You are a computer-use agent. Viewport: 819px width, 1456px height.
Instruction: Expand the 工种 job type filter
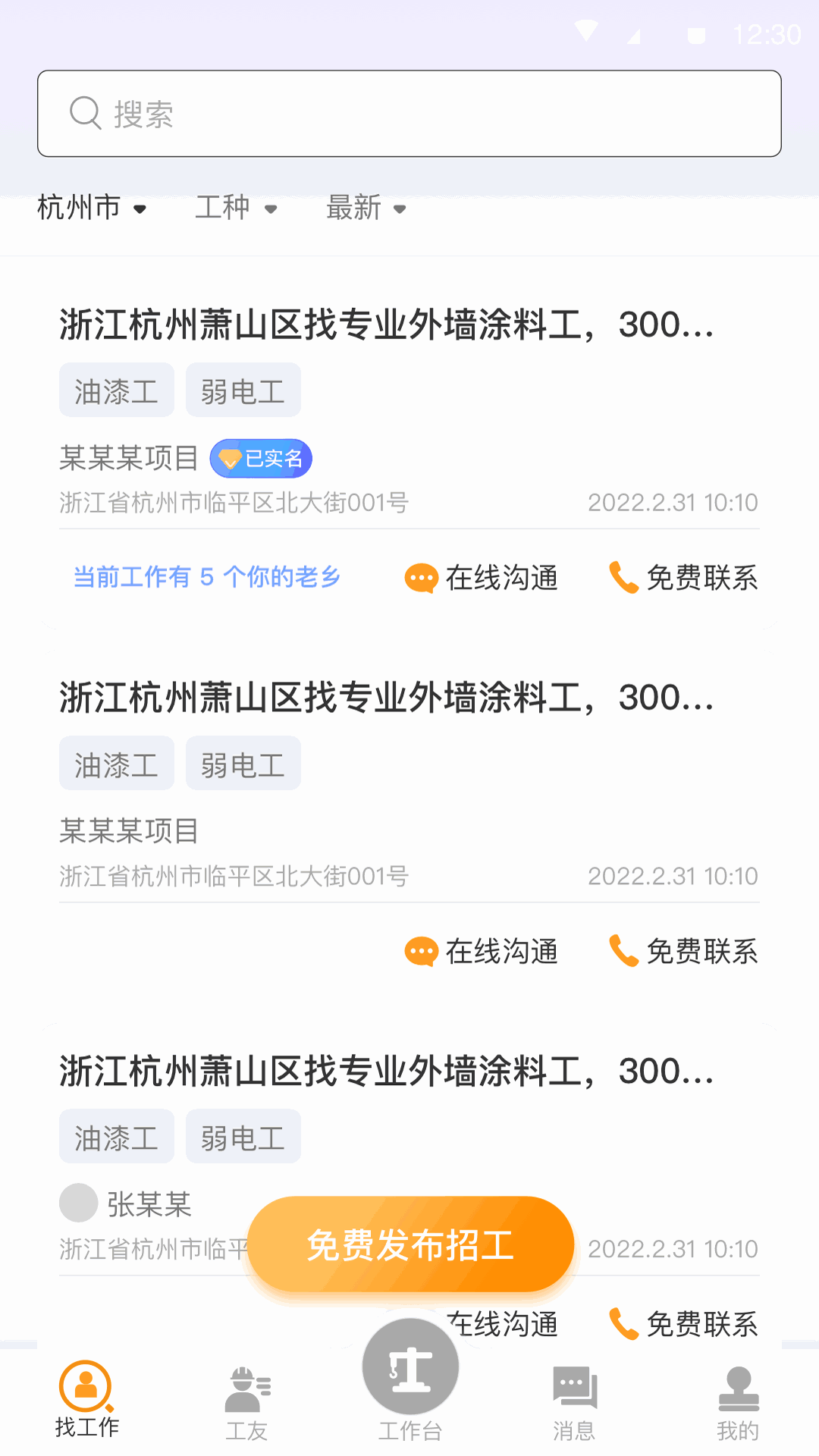point(236,208)
